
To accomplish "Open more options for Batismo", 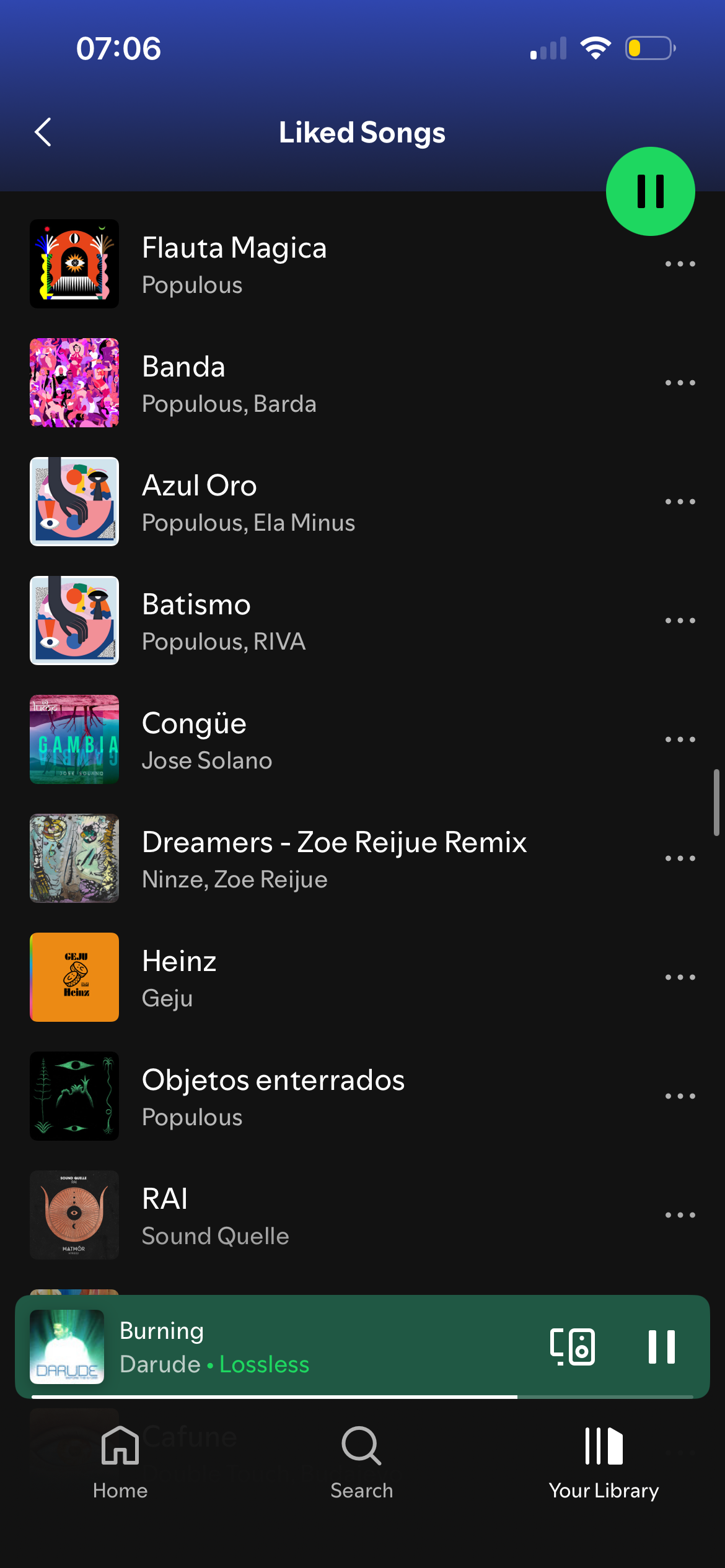I will point(680,621).
